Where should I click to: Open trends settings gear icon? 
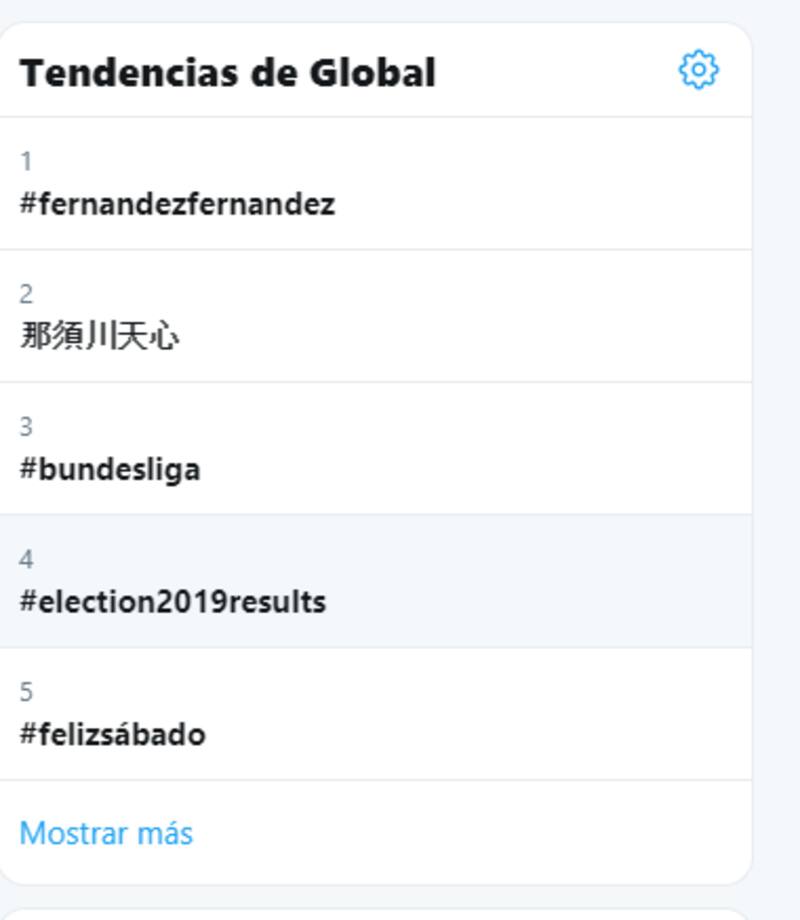[x=698, y=70]
